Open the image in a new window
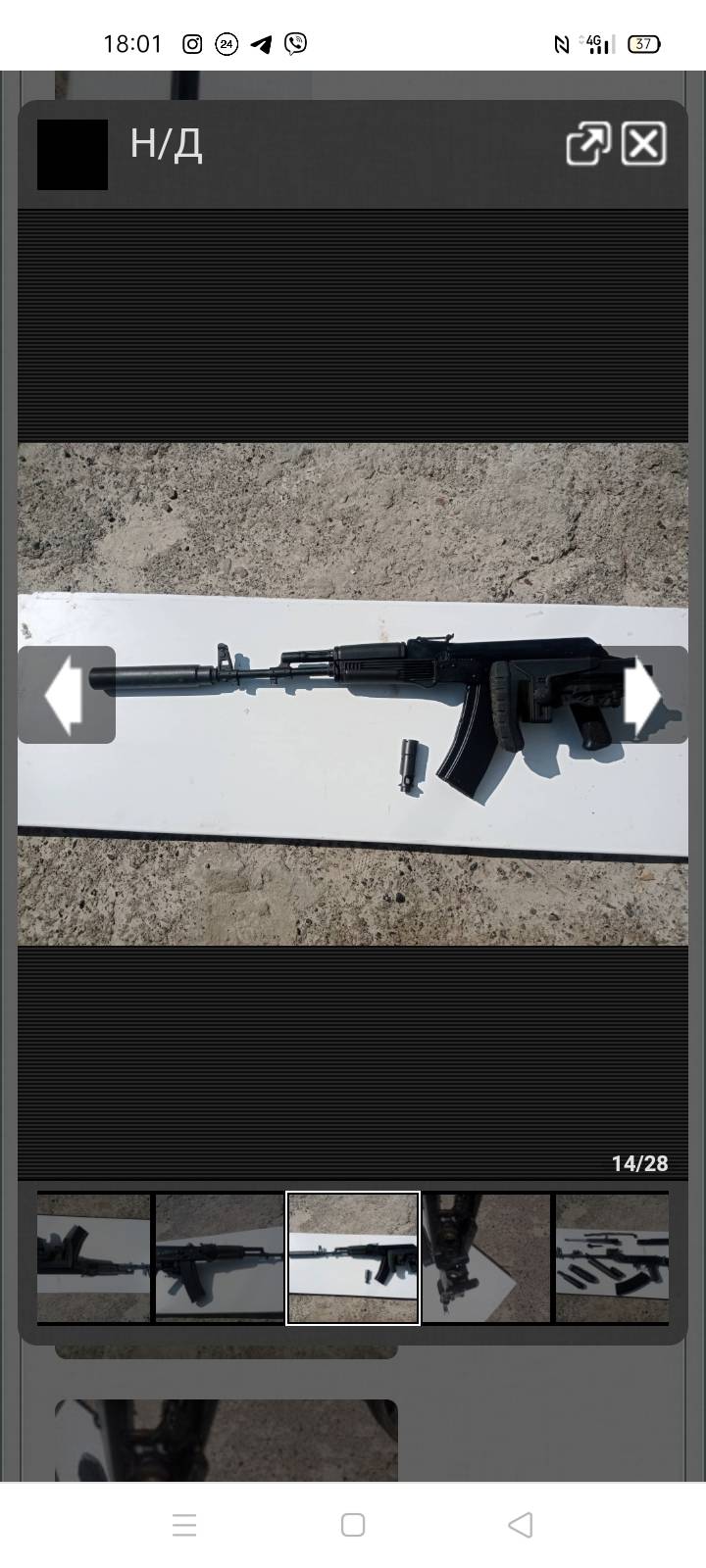The height and width of the screenshot is (1568, 706). pyautogui.click(x=588, y=144)
